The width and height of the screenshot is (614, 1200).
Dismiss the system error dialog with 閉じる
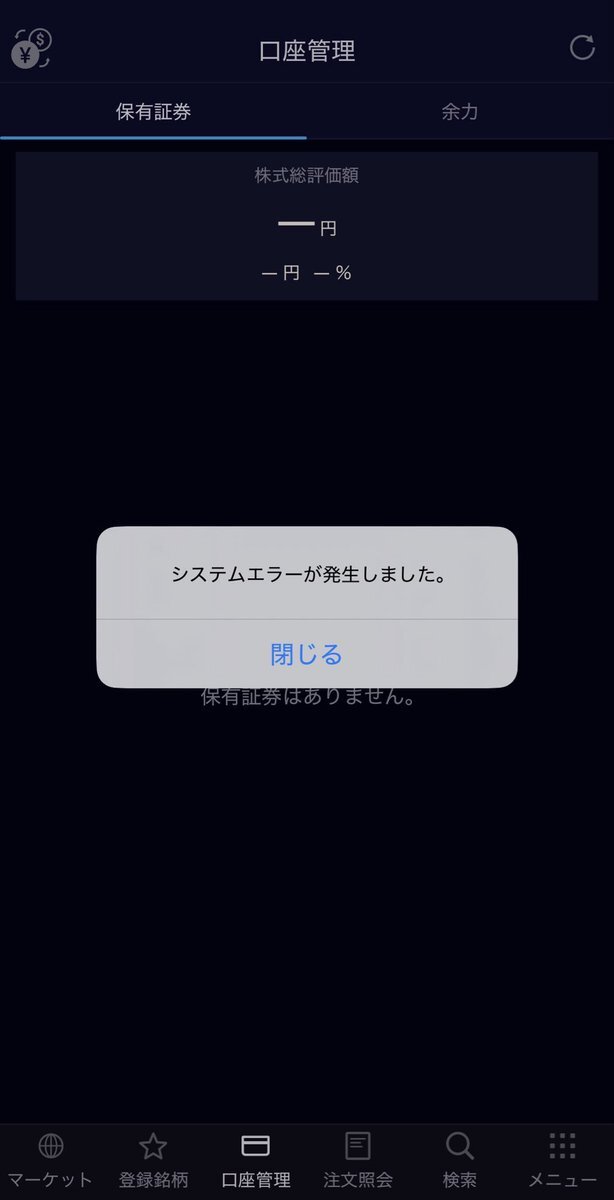(x=307, y=654)
